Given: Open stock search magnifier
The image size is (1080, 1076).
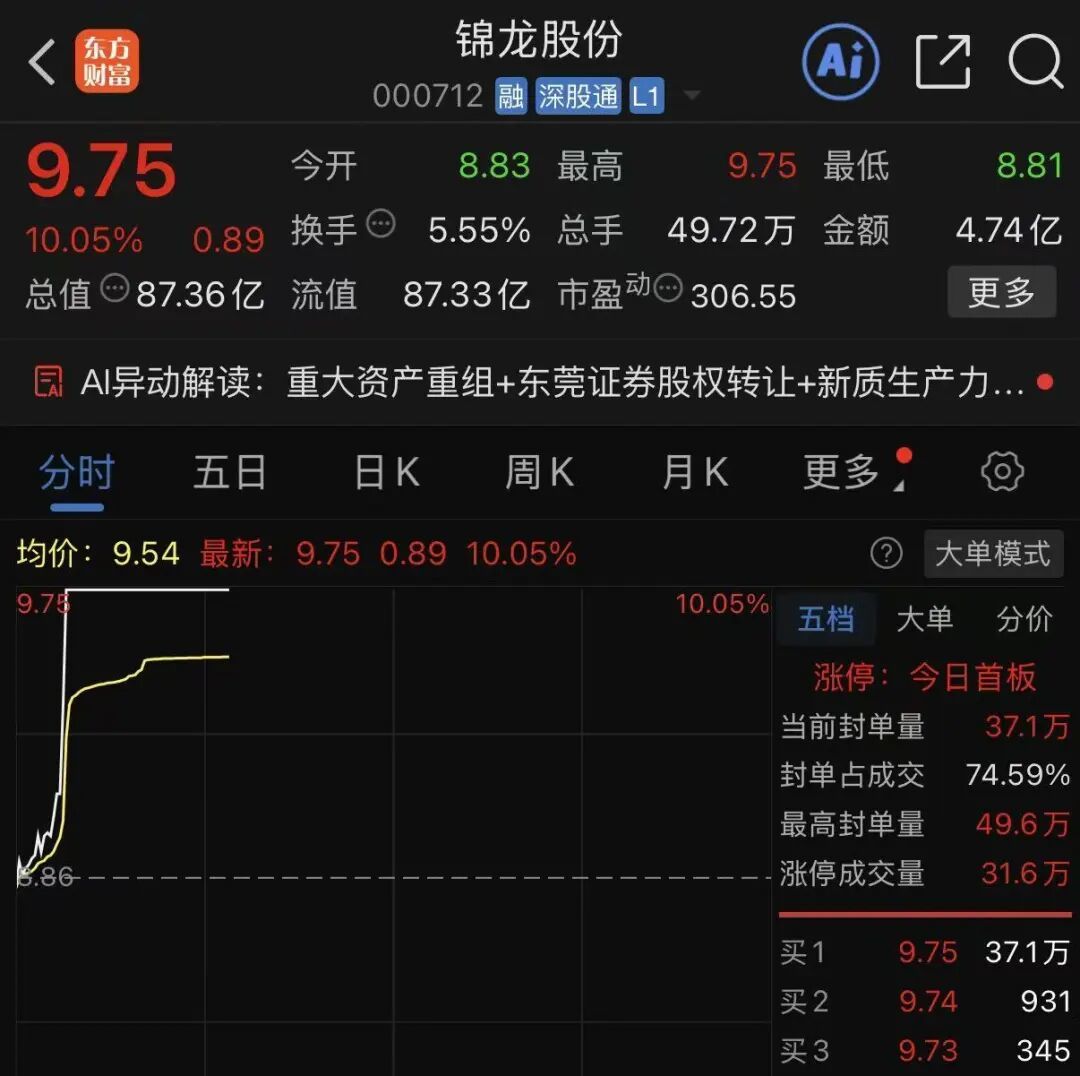Looking at the screenshot, I should (1036, 62).
